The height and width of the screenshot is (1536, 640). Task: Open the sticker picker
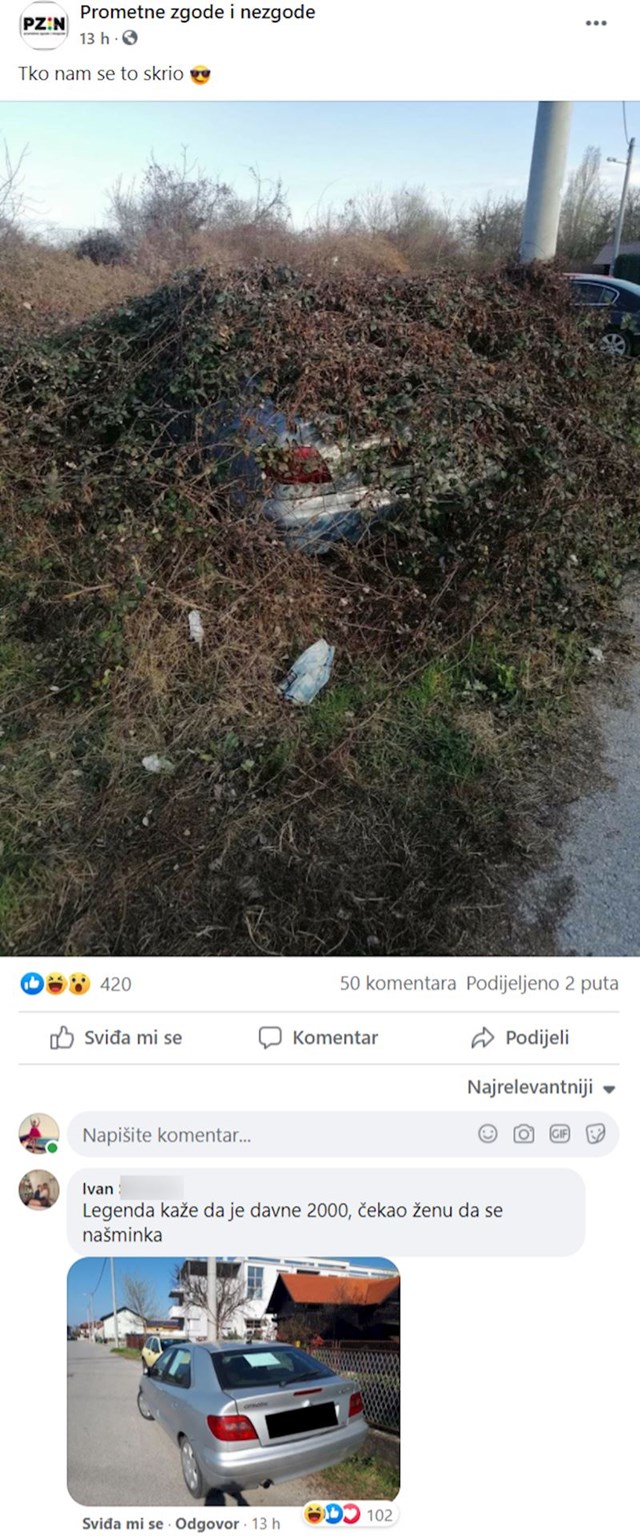[x=596, y=1134]
